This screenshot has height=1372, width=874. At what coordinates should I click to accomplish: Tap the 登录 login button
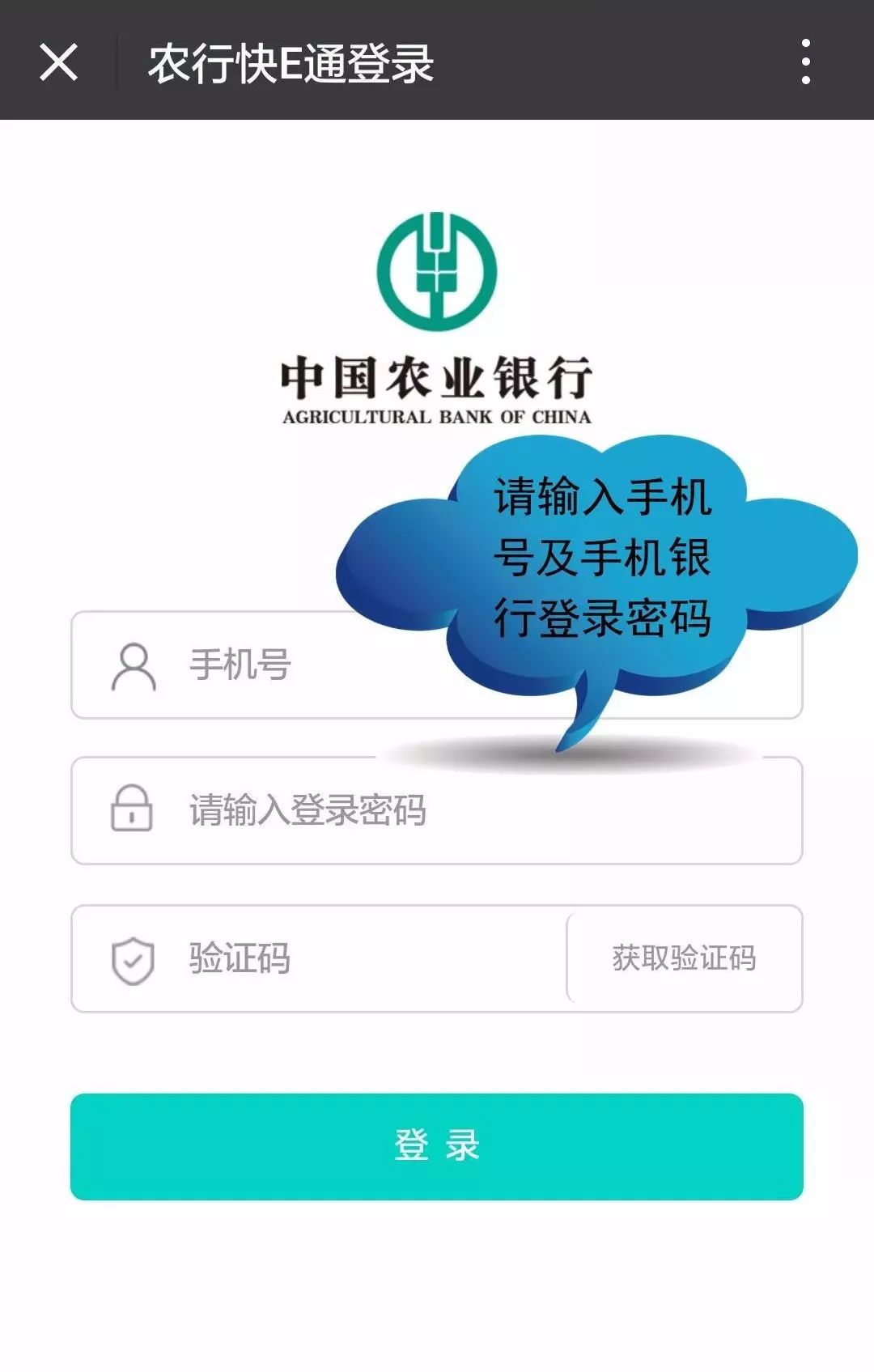[x=437, y=1146]
